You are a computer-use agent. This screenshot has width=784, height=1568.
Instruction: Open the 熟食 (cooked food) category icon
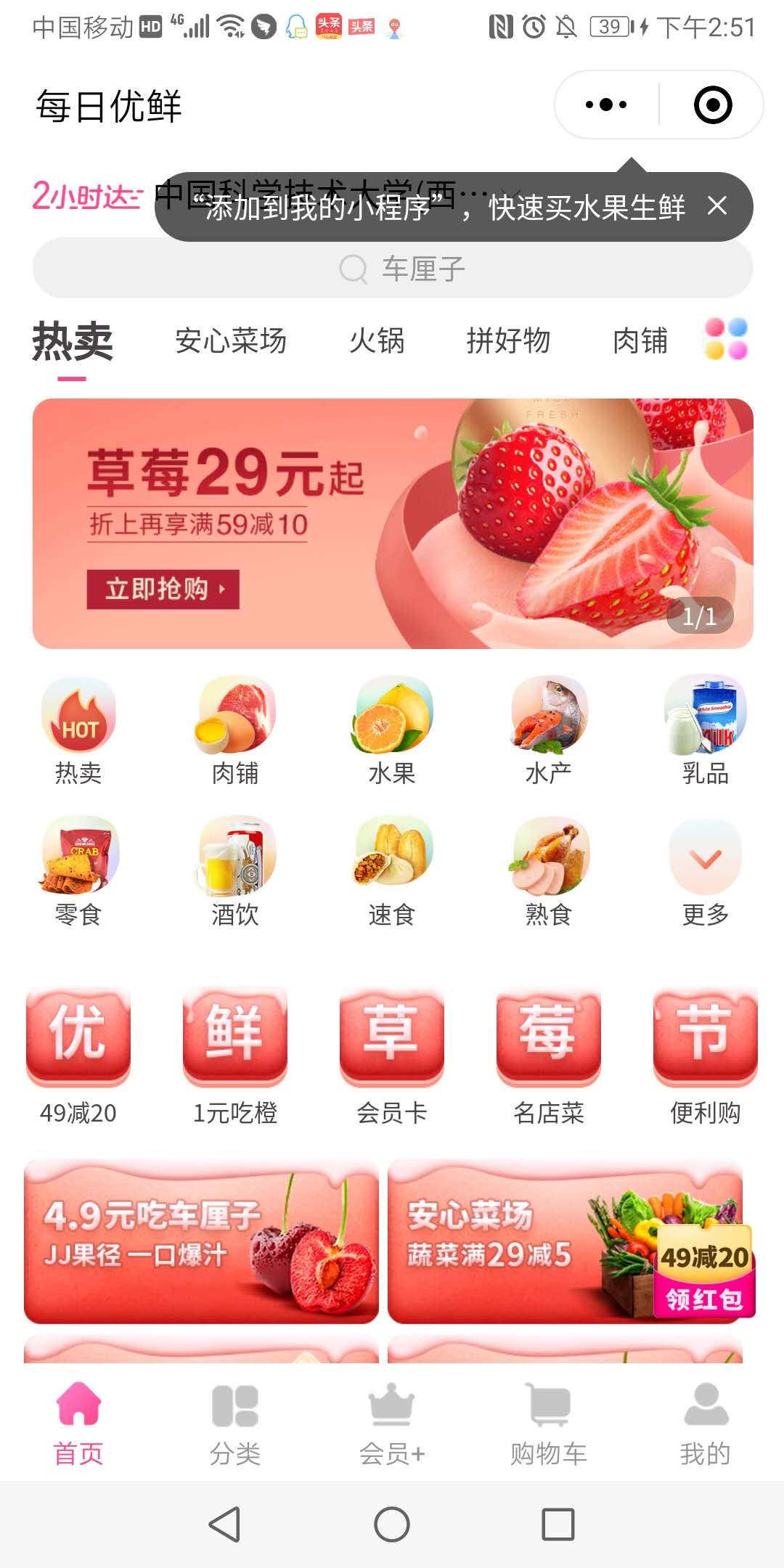(549, 860)
